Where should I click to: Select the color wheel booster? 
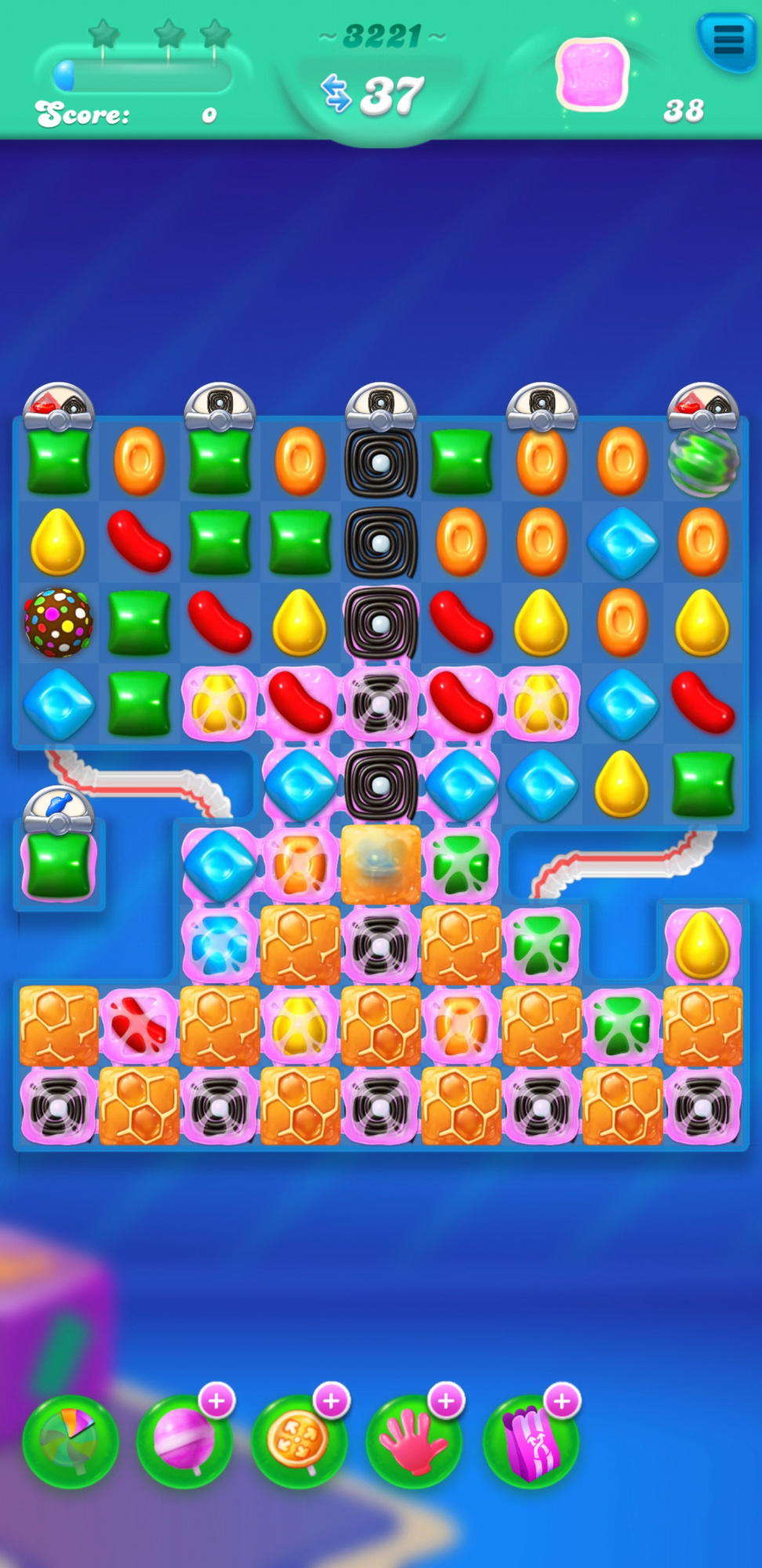point(71,1442)
